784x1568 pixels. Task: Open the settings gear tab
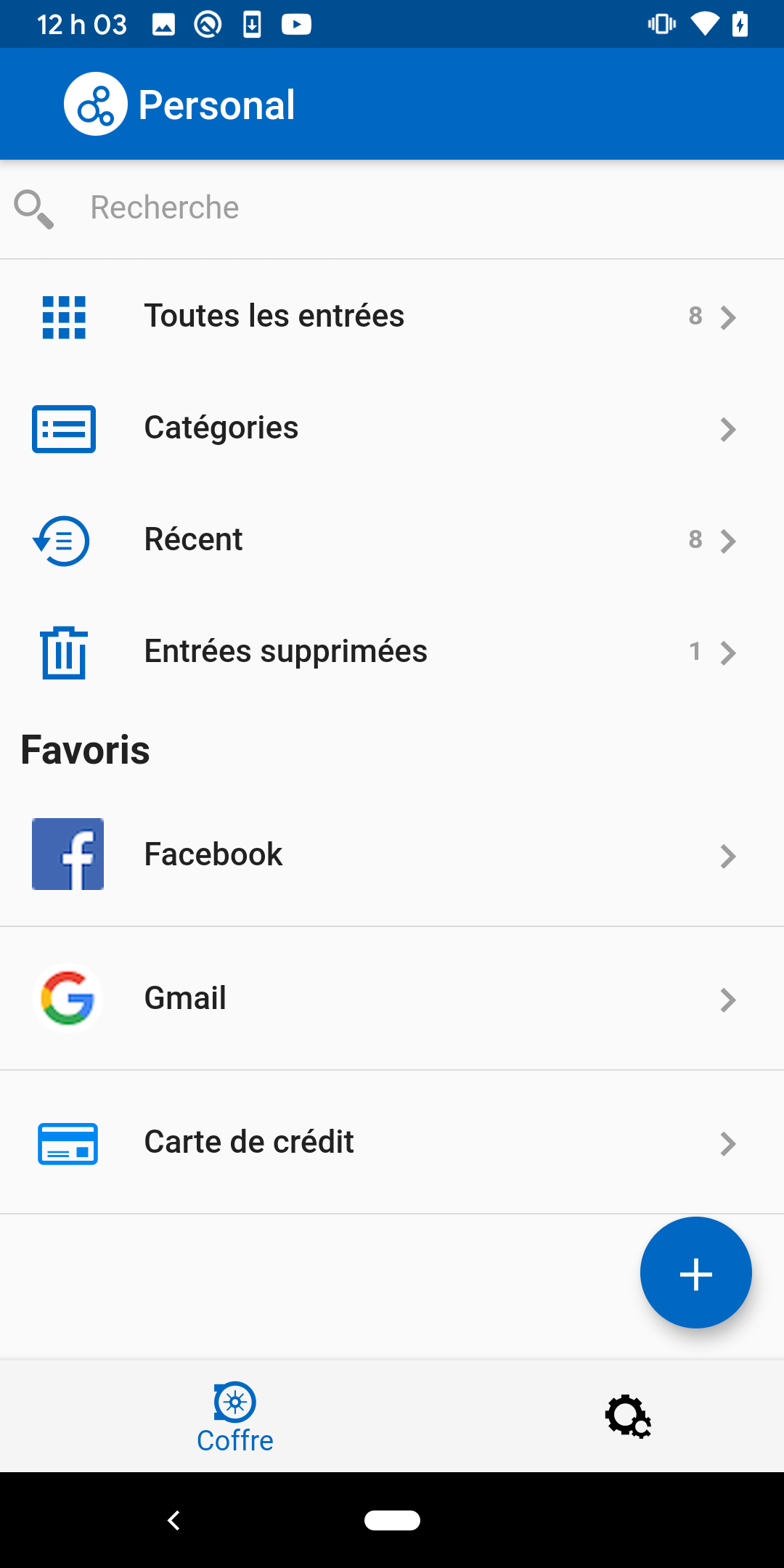click(x=628, y=1416)
